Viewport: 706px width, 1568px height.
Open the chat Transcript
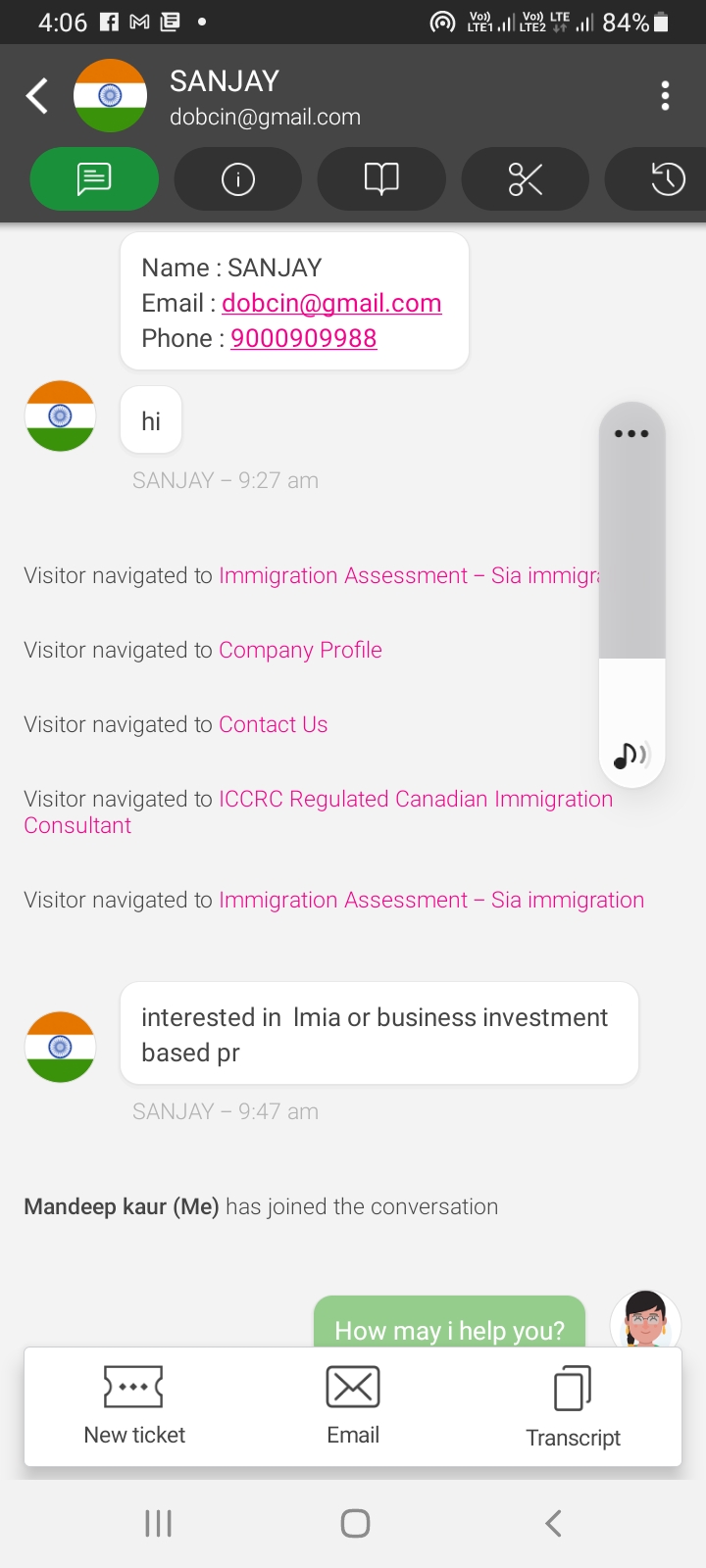[573, 1406]
